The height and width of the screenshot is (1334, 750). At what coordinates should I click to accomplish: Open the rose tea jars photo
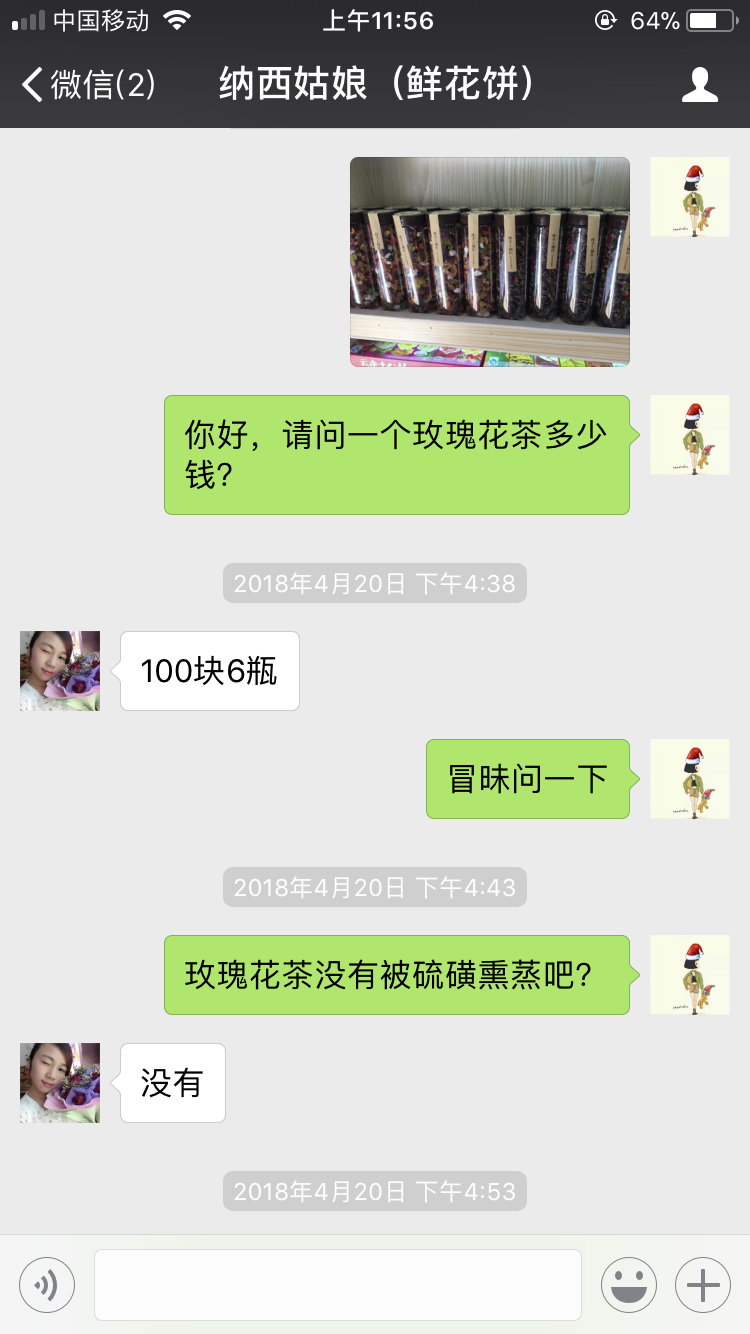pyautogui.click(x=489, y=261)
